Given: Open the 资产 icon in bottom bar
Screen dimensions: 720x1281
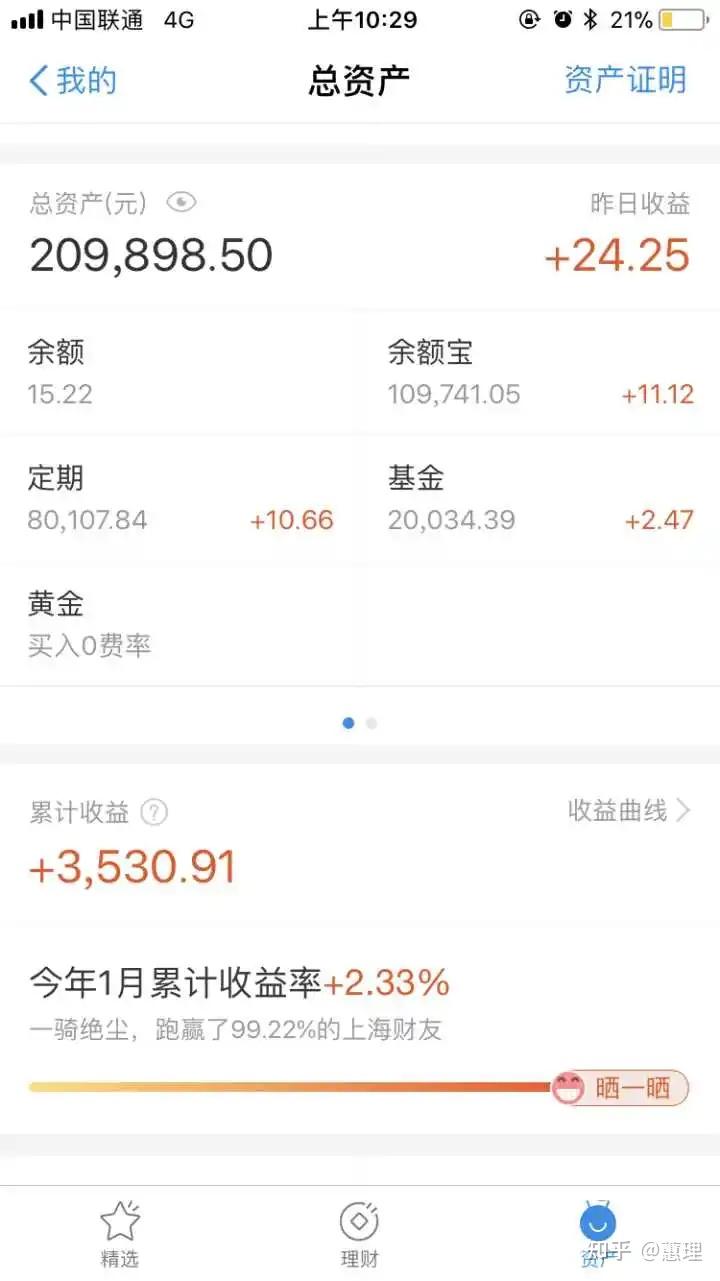Looking at the screenshot, I should coord(597,1220).
